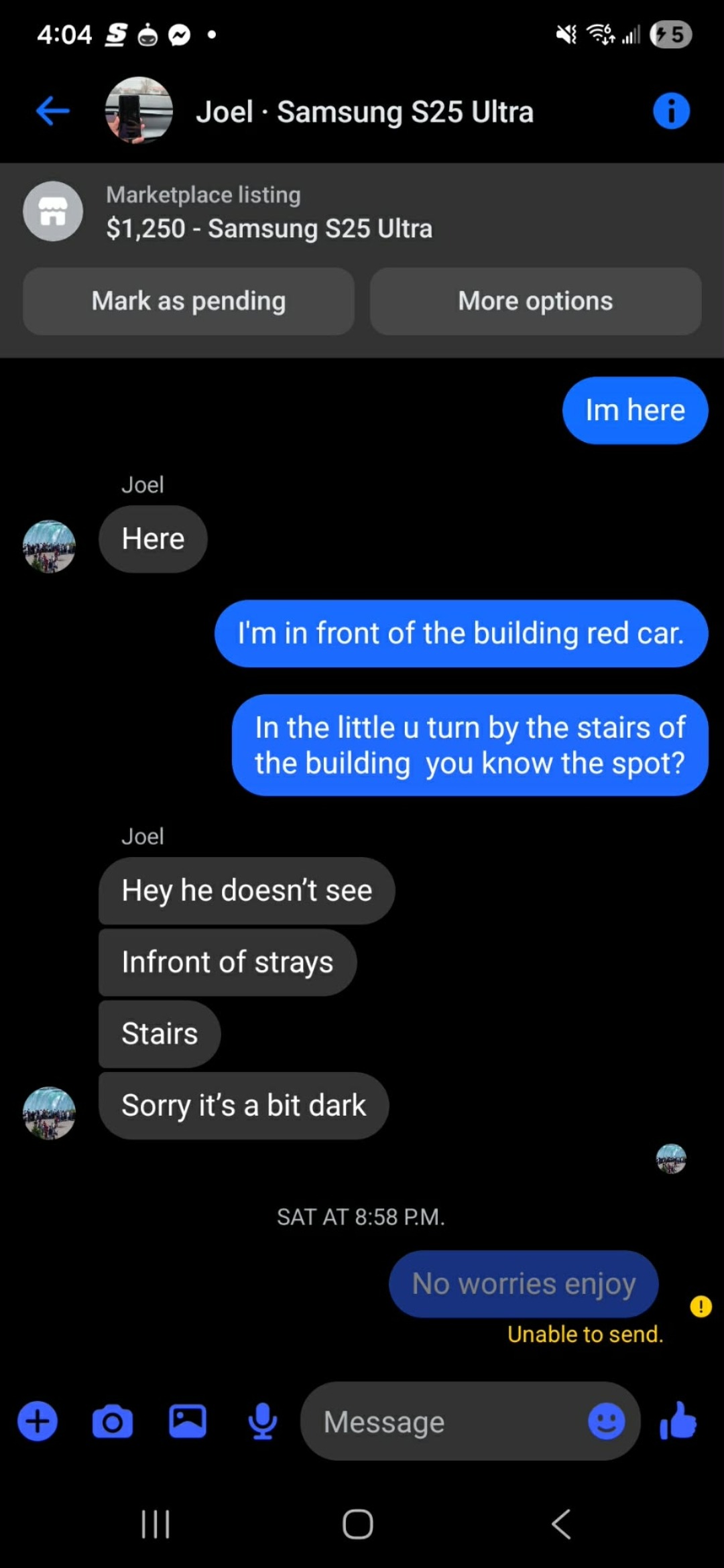
Task: Tap the error icon on the unsent message
Action: (701, 1306)
